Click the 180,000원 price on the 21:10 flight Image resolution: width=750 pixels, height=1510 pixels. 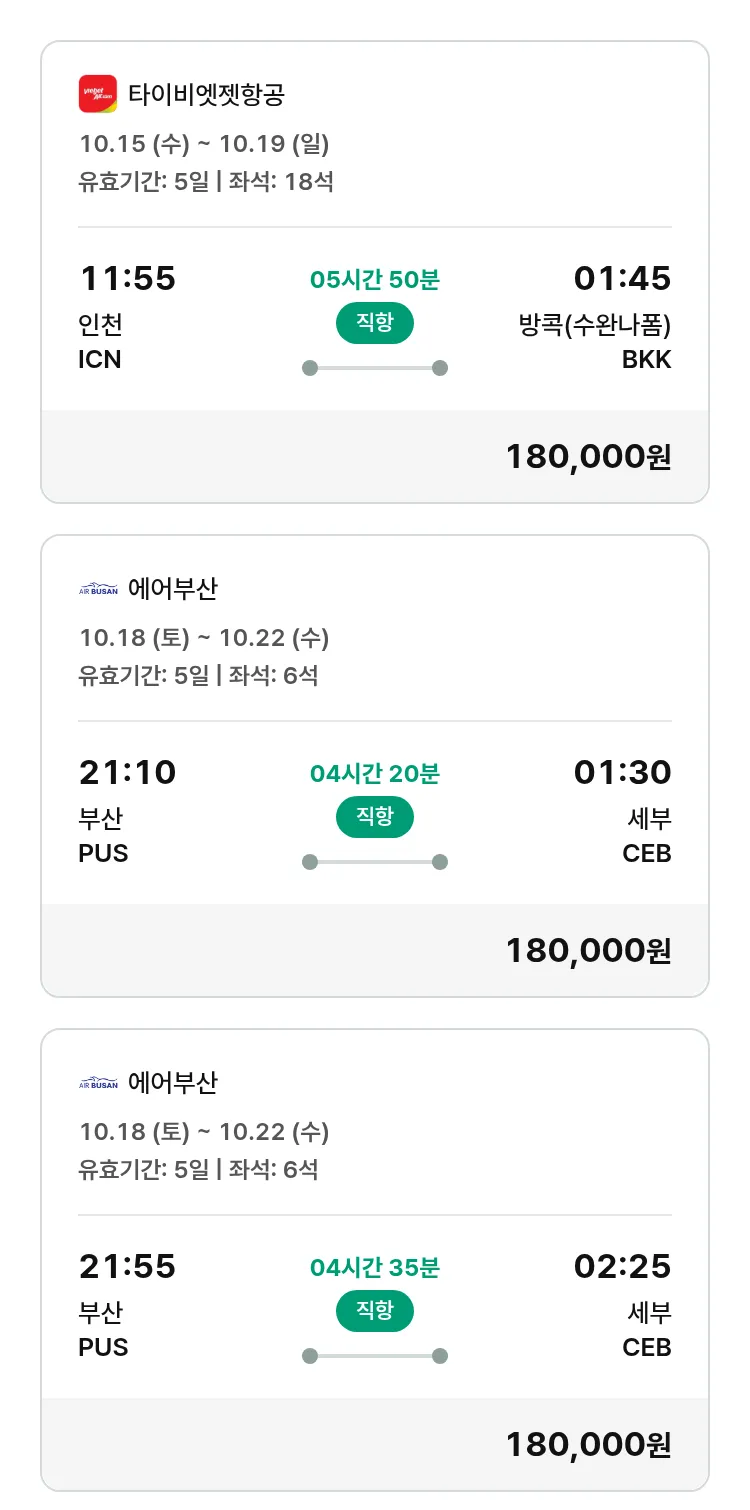(588, 950)
